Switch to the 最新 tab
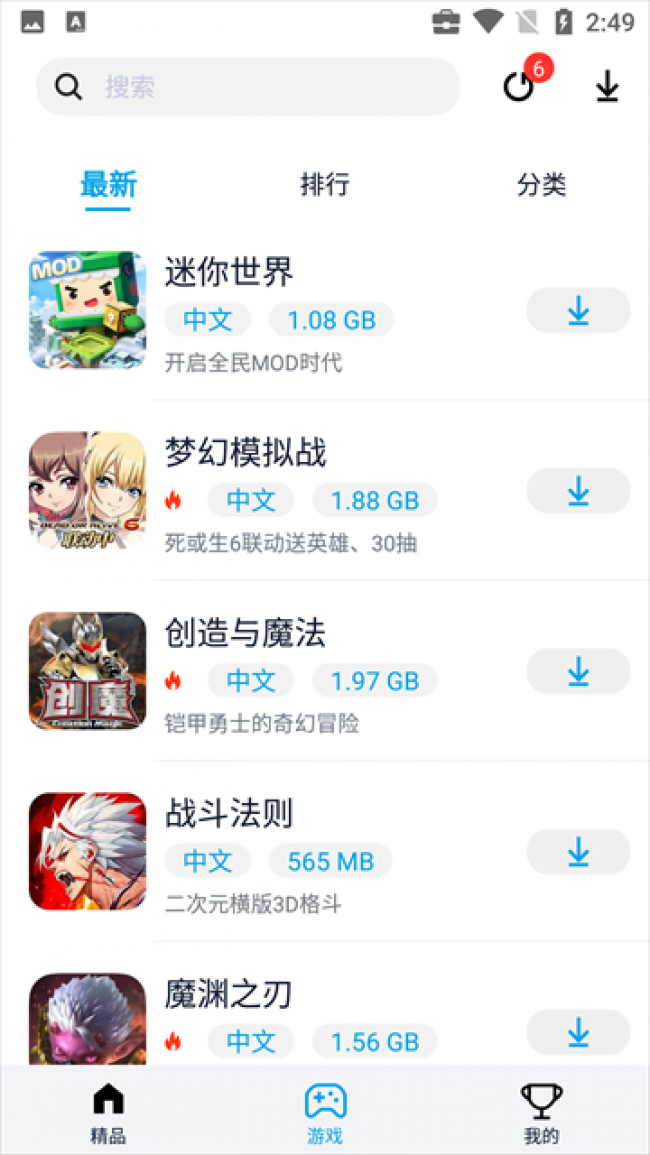 point(108,185)
